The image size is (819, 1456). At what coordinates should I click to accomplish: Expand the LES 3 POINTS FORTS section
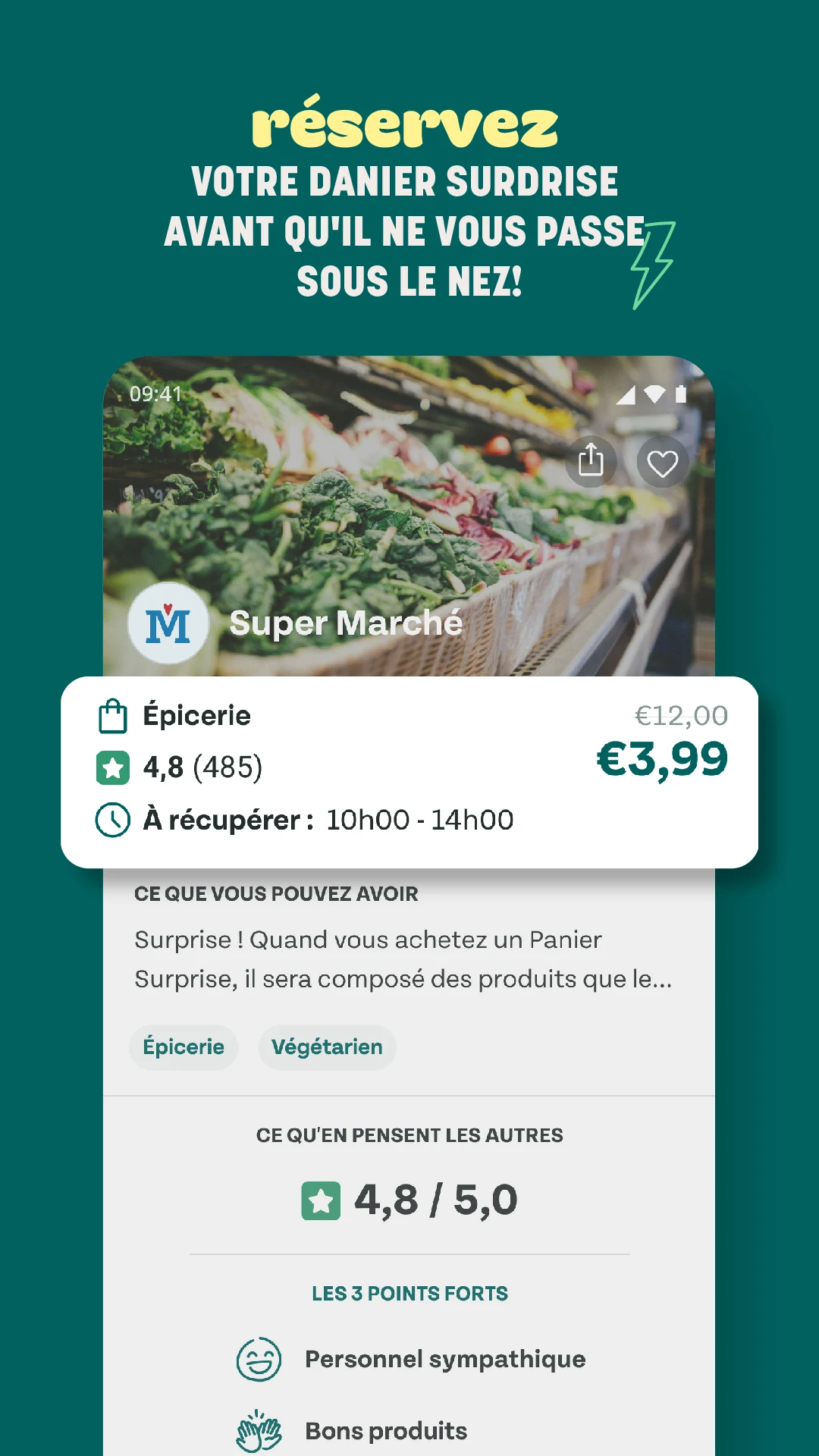[x=409, y=1294]
